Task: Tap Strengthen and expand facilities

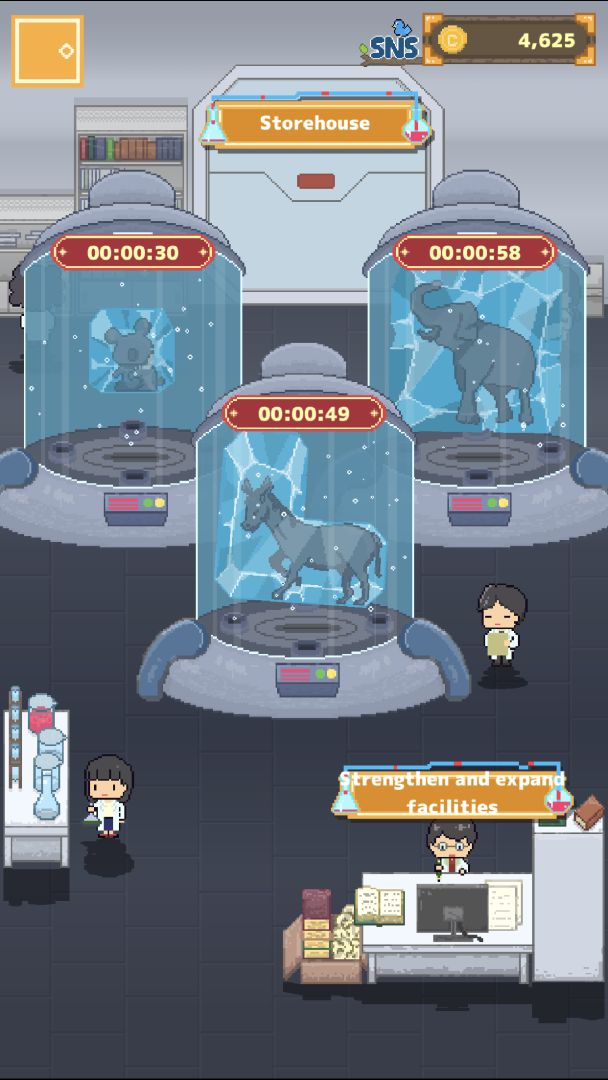Action: tap(452, 792)
